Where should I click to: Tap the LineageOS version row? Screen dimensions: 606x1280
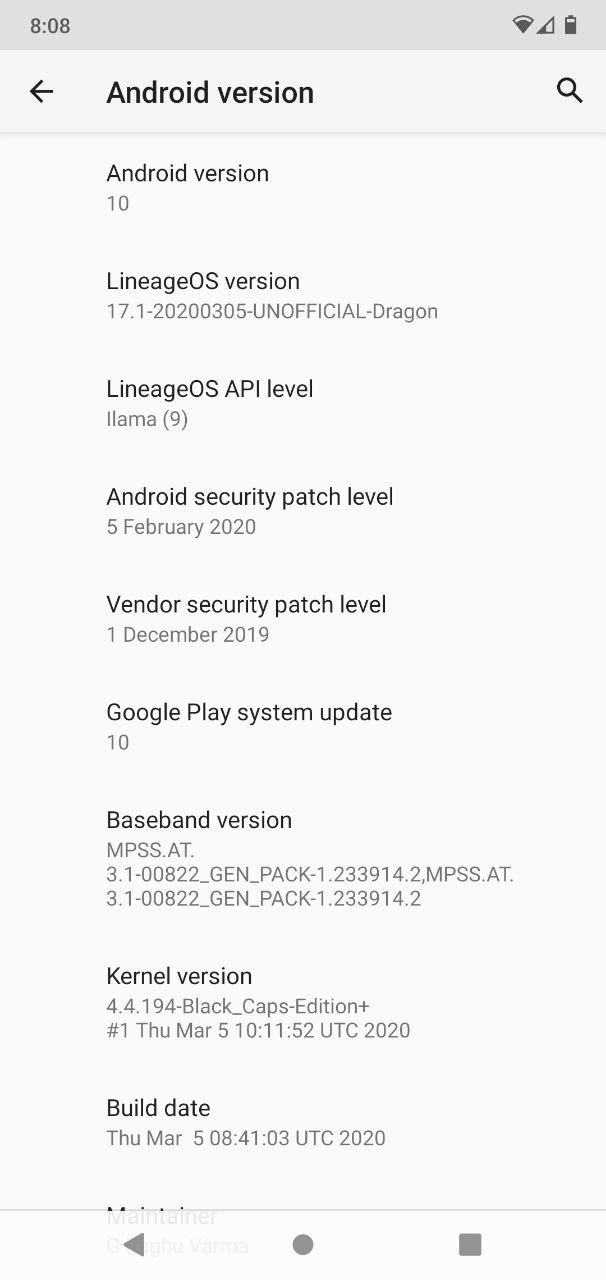coord(303,296)
